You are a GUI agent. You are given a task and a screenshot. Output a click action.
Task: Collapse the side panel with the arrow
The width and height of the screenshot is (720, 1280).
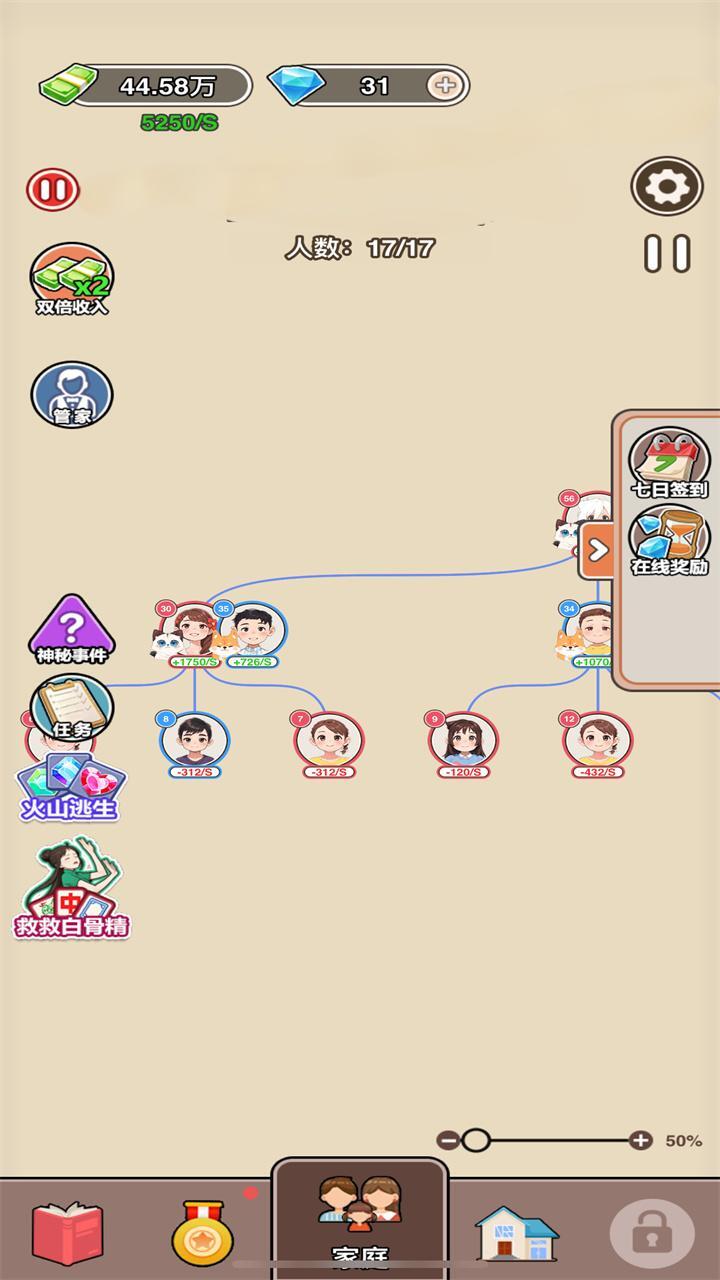[597, 550]
